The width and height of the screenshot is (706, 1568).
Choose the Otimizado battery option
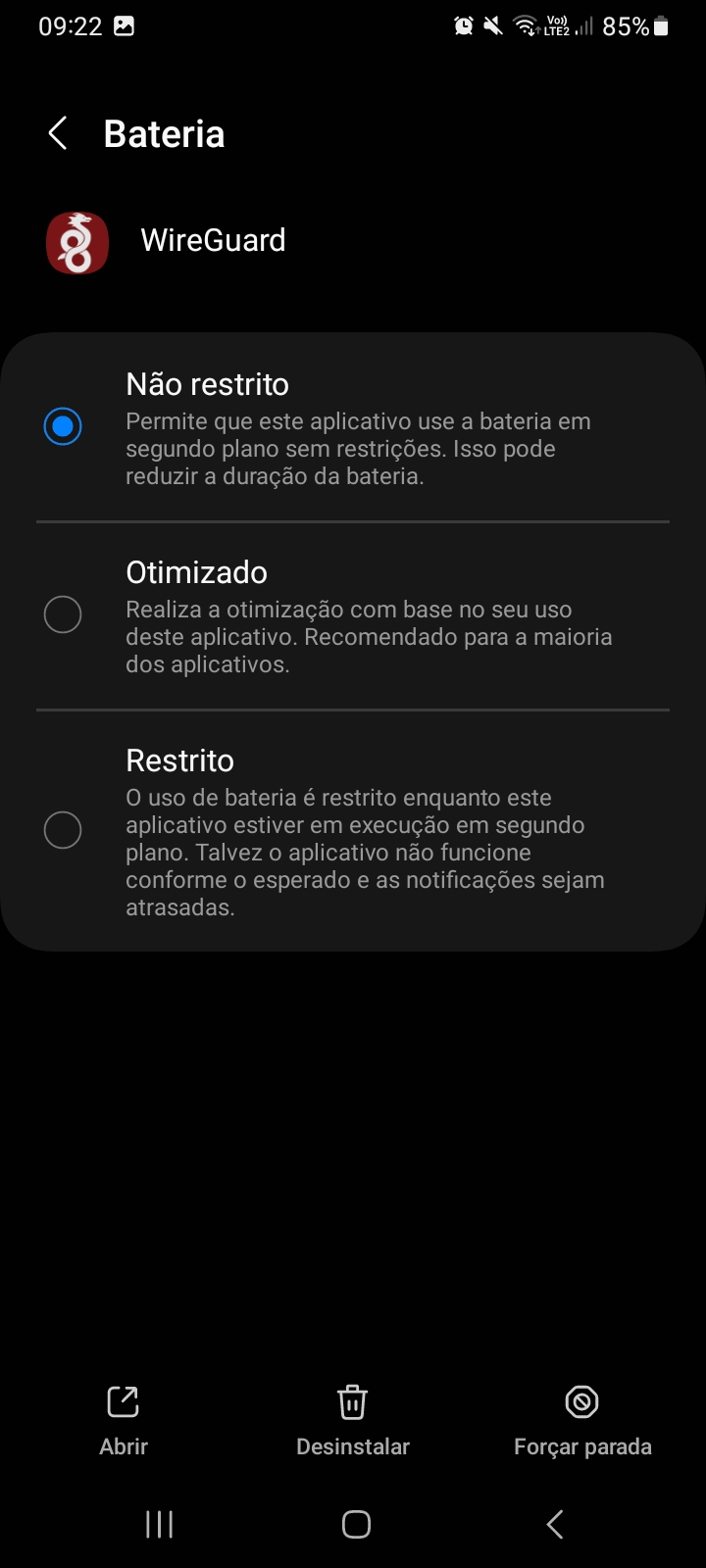(x=353, y=615)
